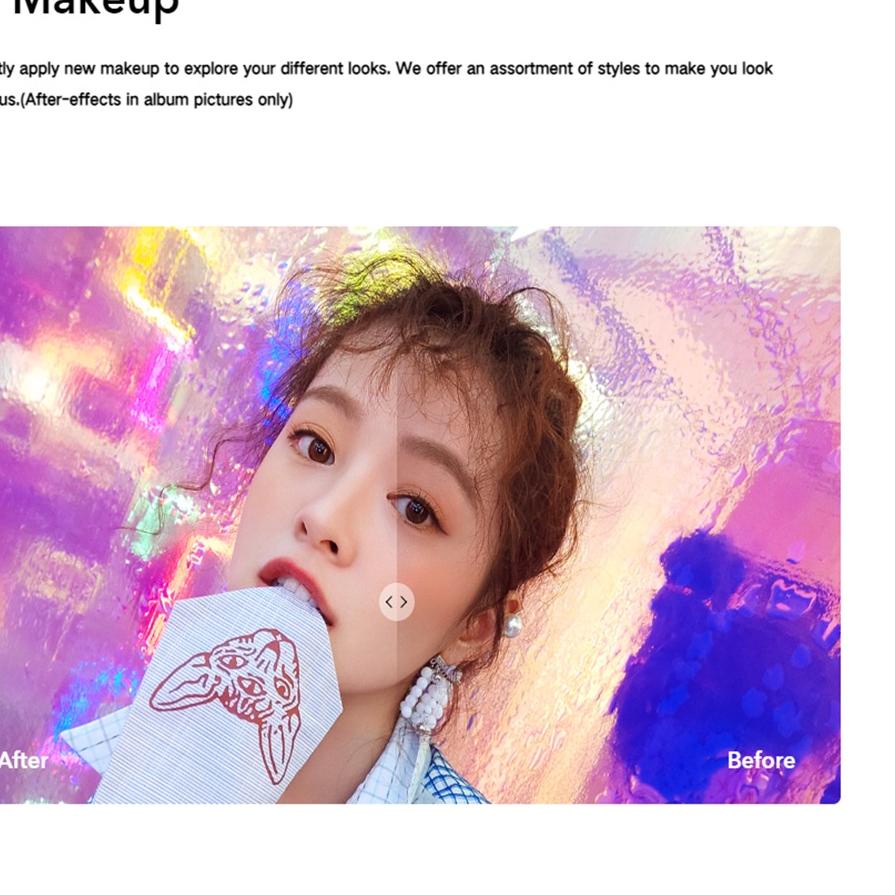Tap the before/after comparison slider handle
Screen dimensions: 895x895
click(396, 602)
